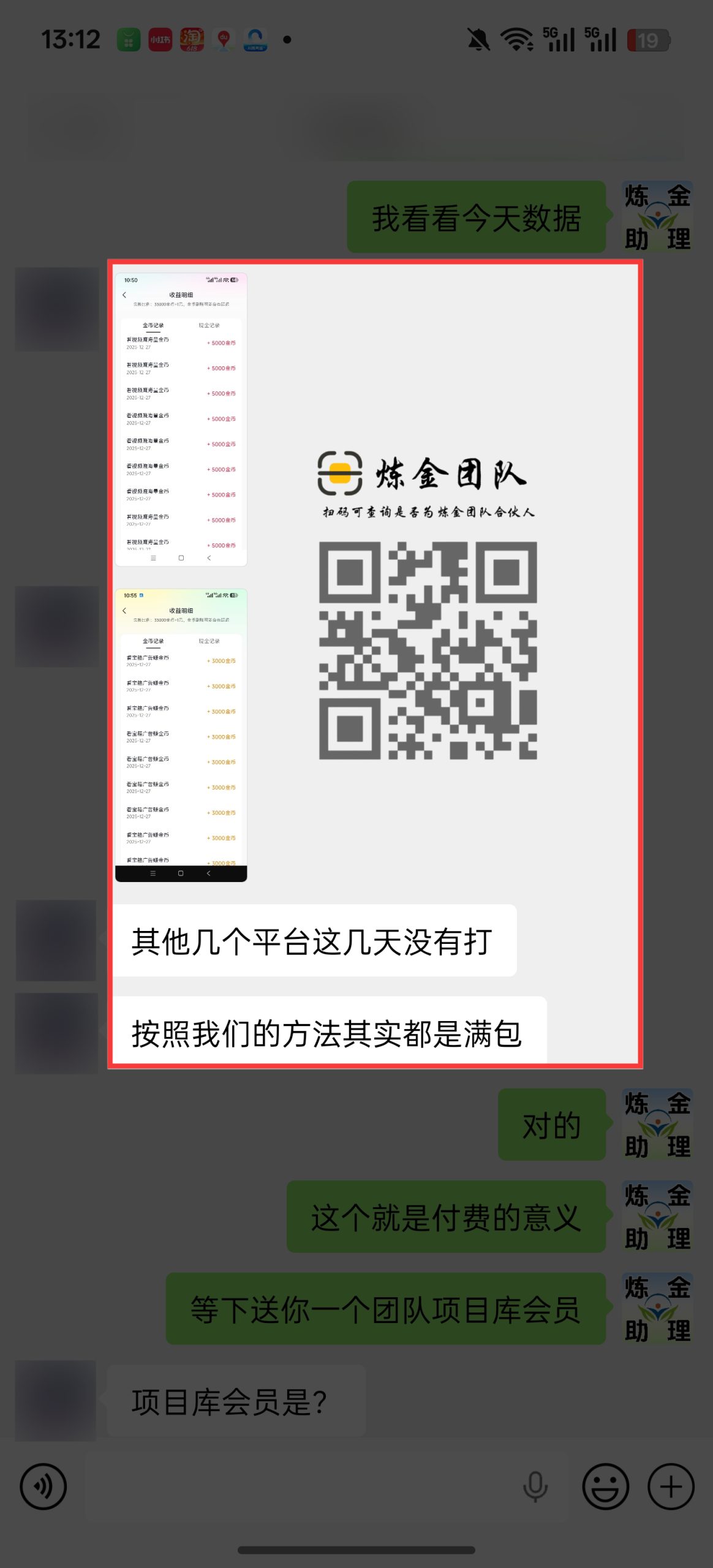
Task: Open the Baidu Maps icon in status bar
Action: [222, 39]
